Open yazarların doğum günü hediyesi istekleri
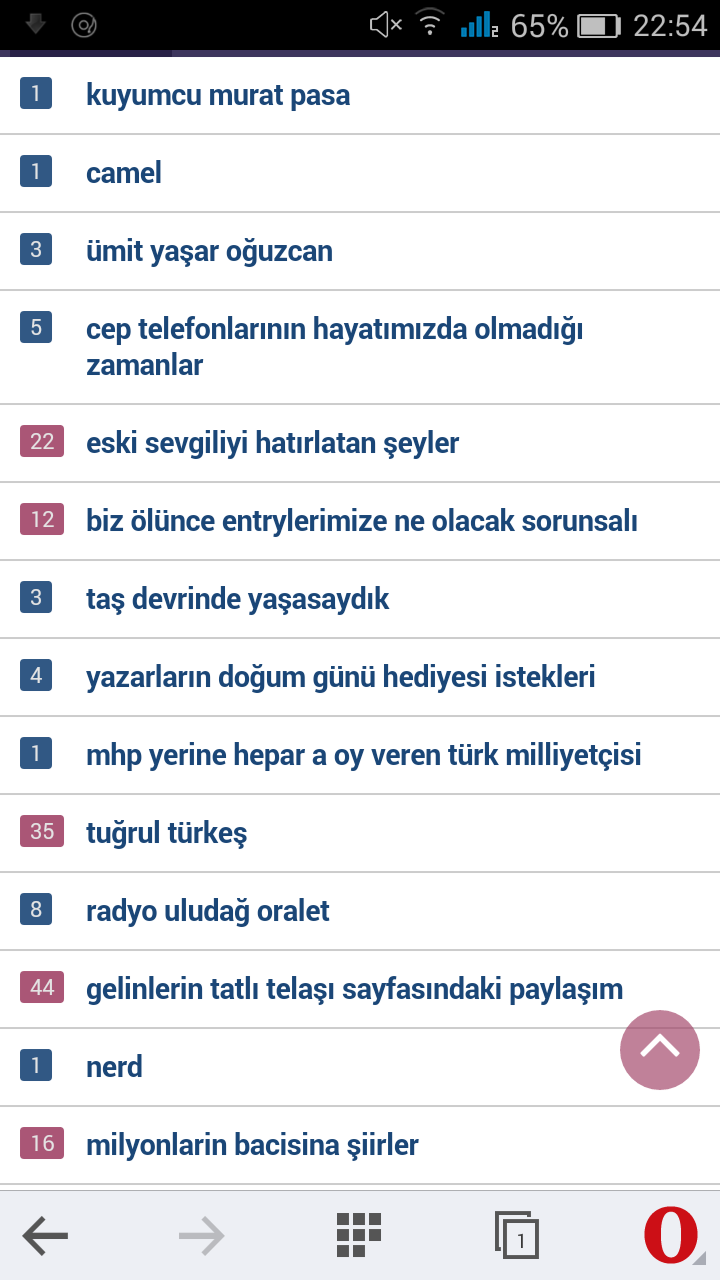Image resolution: width=720 pixels, height=1280 pixels. click(x=360, y=677)
